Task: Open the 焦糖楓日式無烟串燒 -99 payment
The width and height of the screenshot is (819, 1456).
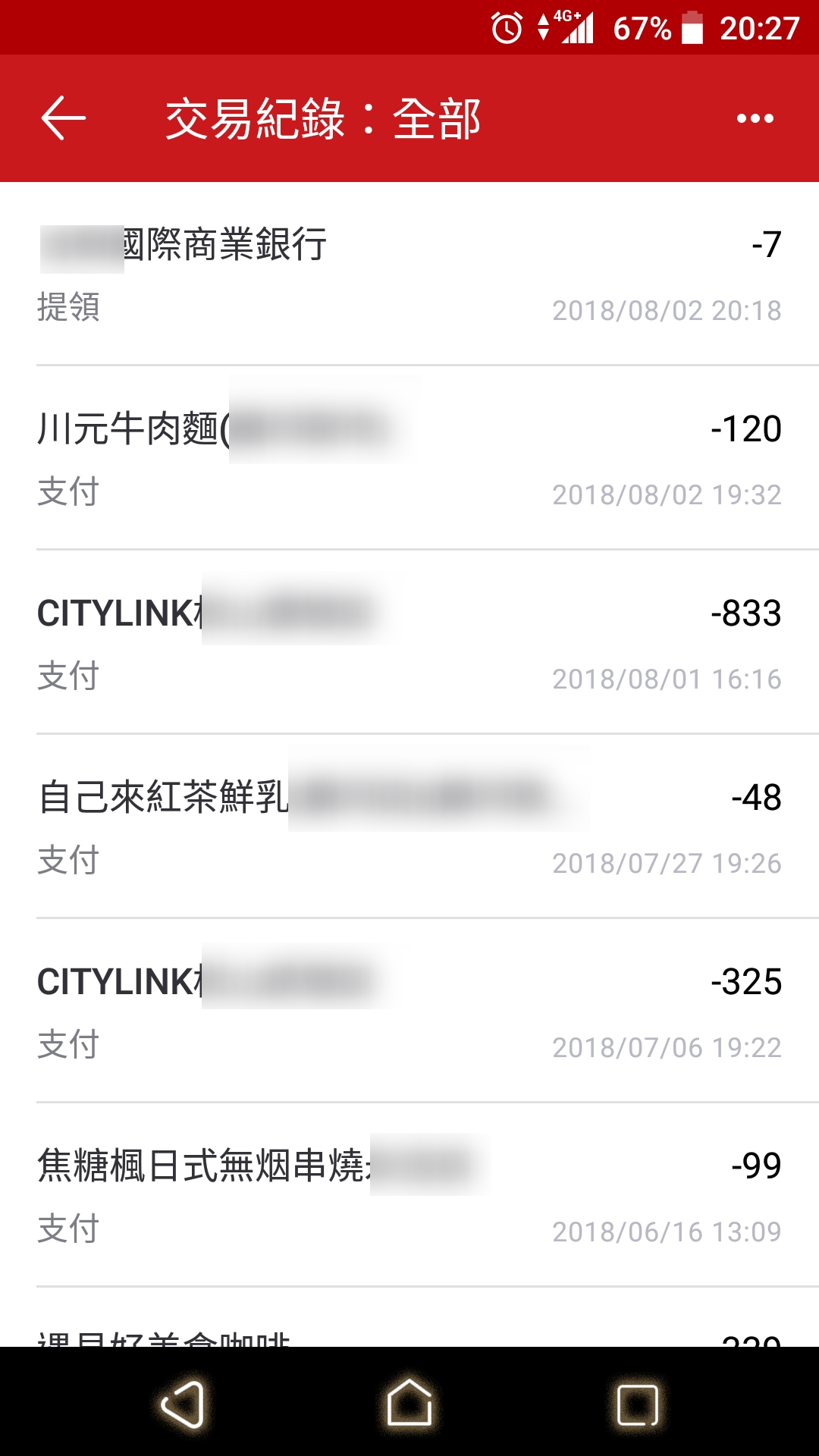Action: pos(409,1195)
